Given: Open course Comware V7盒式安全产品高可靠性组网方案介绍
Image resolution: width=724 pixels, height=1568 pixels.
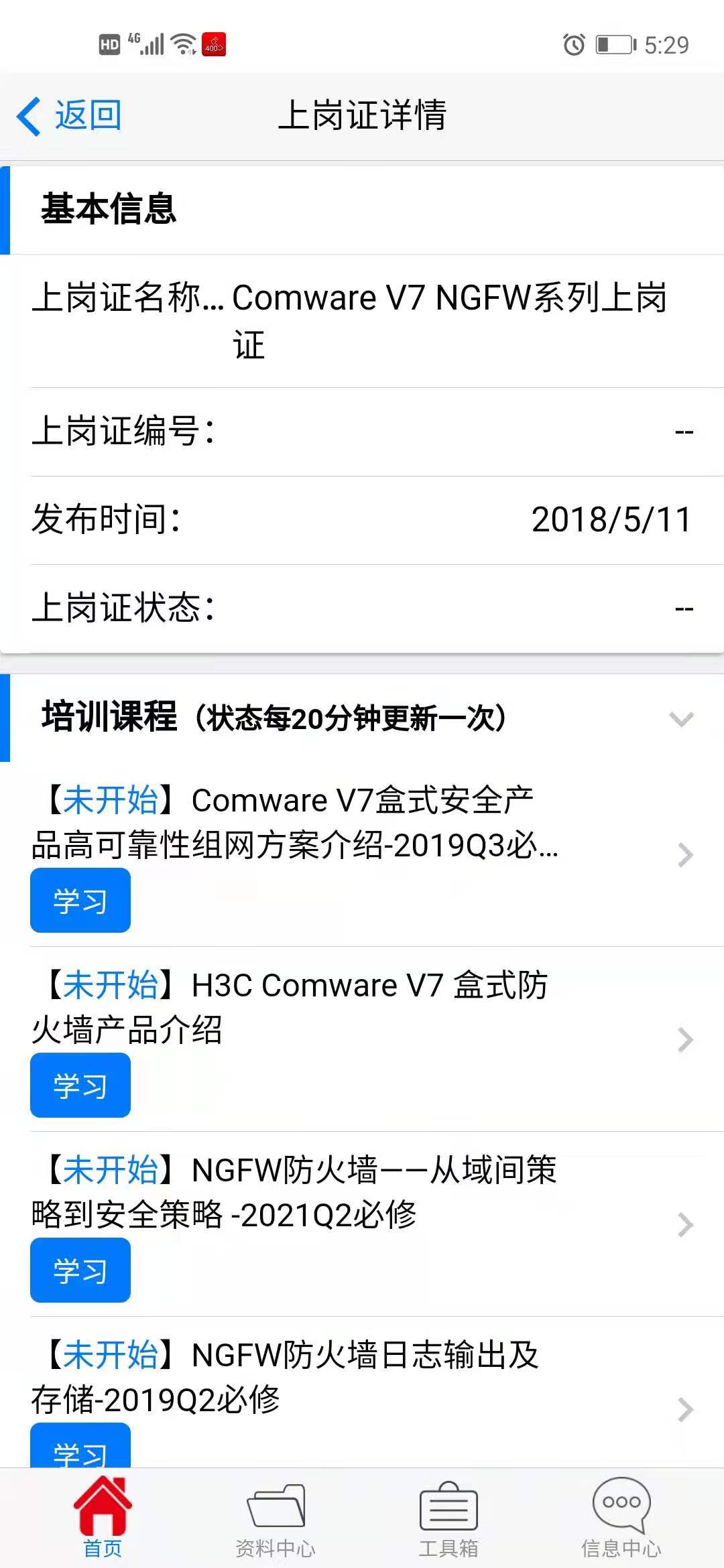Looking at the screenshot, I should pos(295,823).
